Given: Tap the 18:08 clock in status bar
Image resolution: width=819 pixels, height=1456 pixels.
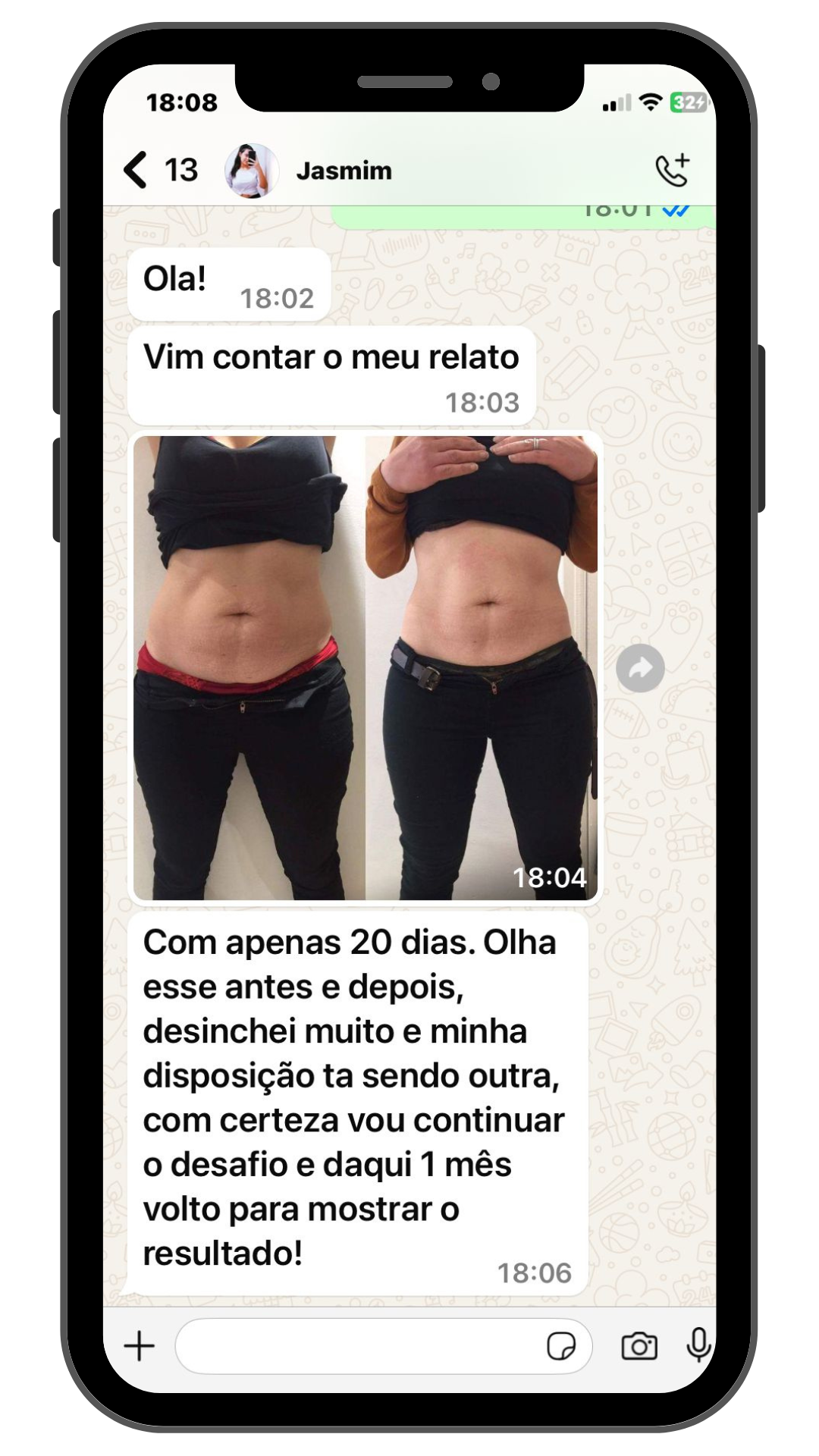Looking at the screenshot, I should (182, 101).
